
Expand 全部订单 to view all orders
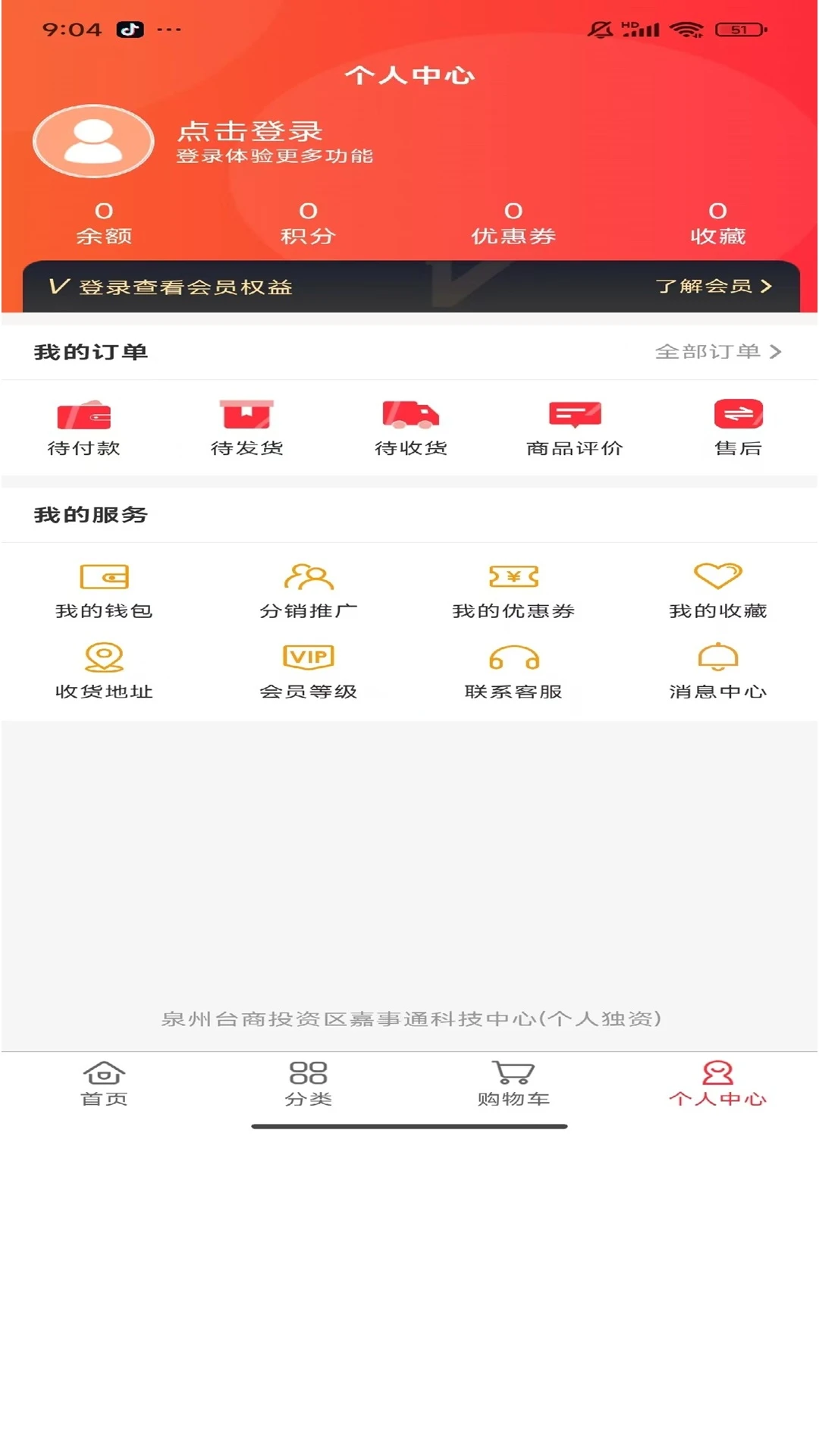[717, 351]
